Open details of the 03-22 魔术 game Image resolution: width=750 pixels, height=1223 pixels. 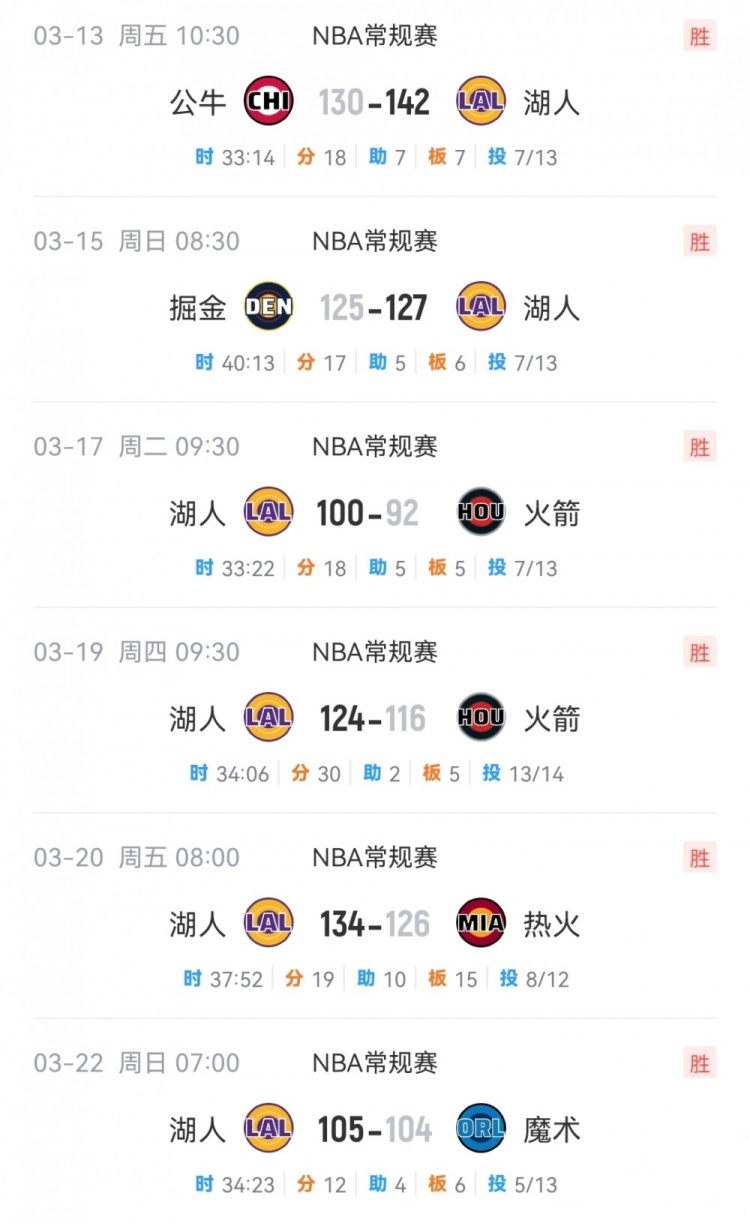click(375, 1129)
